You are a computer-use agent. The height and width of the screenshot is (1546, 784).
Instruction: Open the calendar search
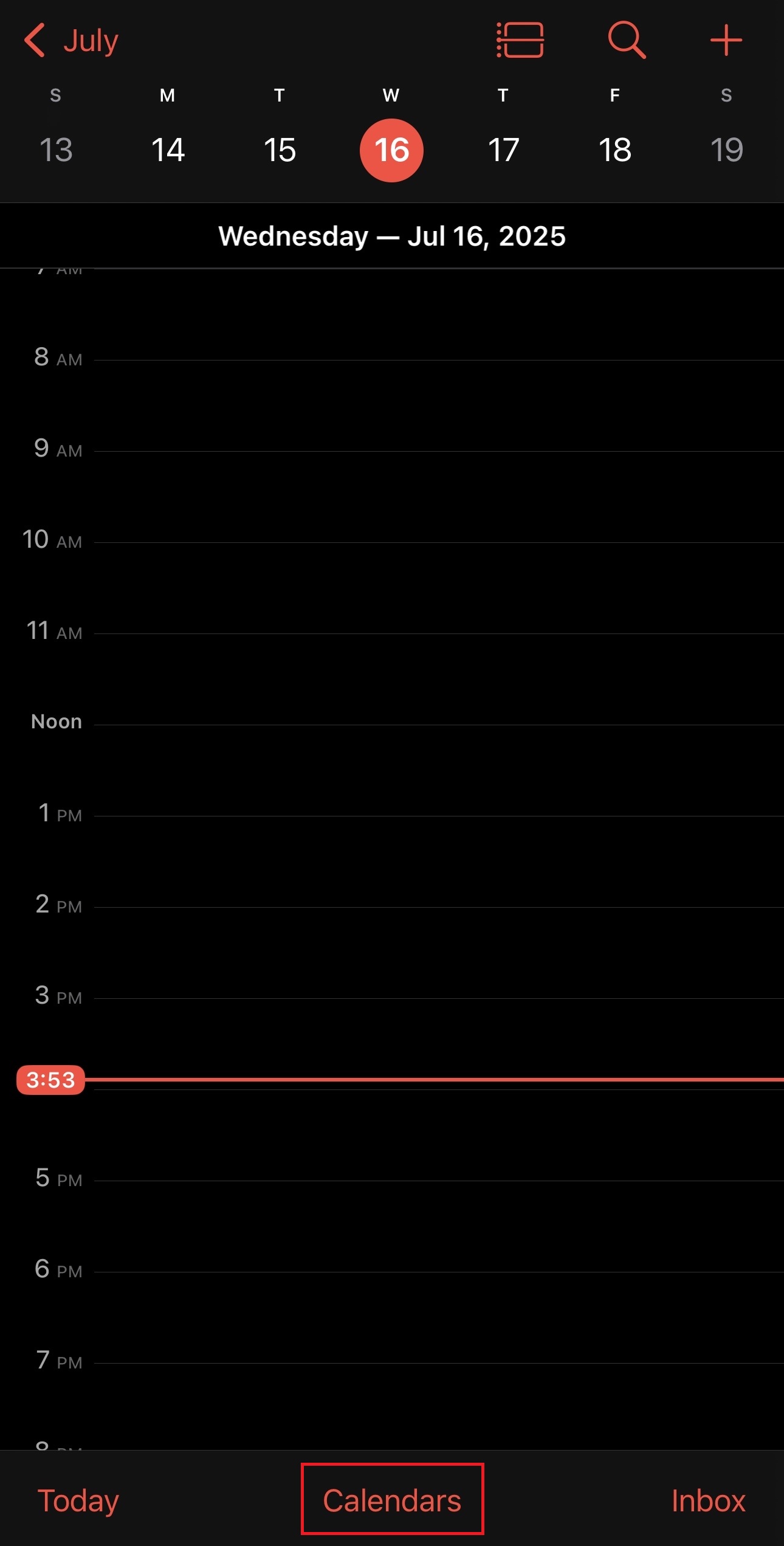pyautogui.click(x=626, y=40)
